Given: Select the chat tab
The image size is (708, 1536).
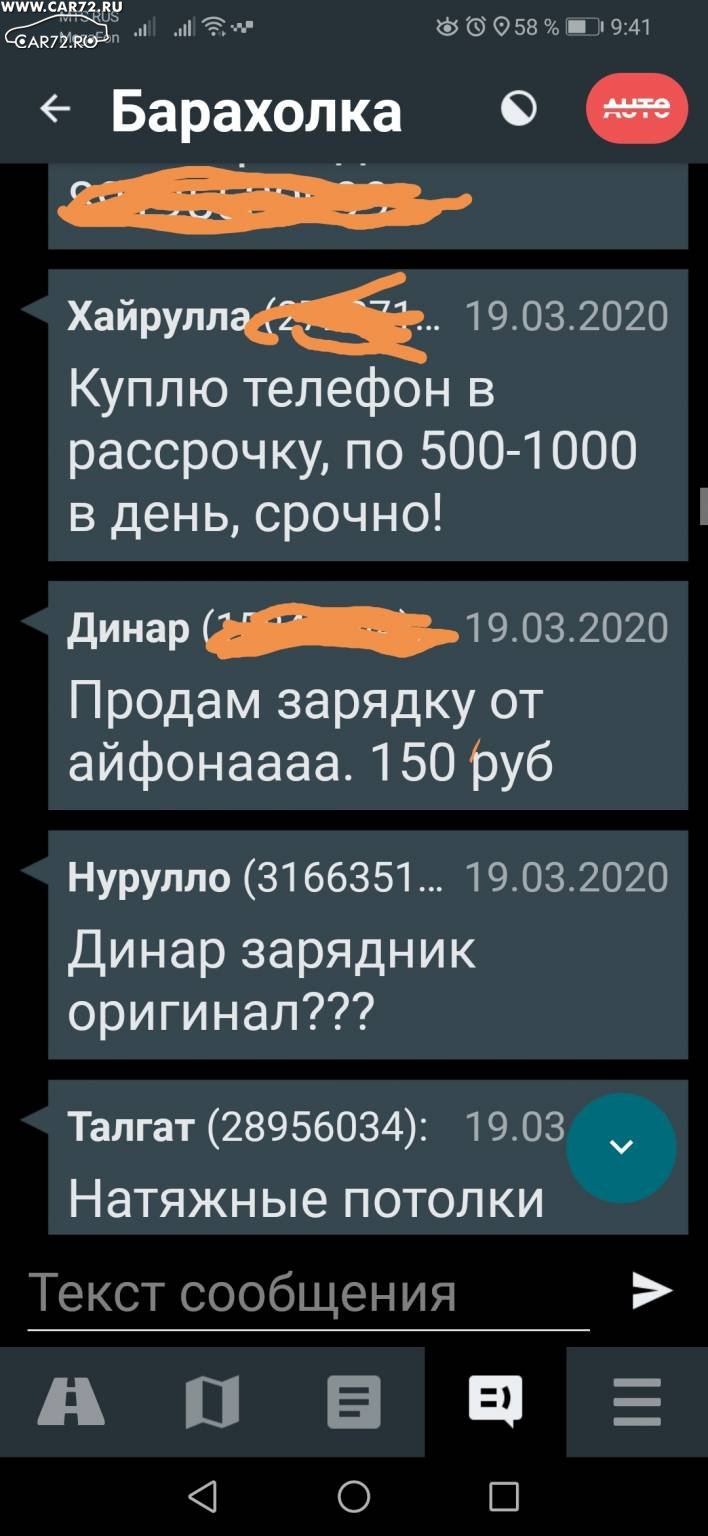Looking at the screenshot, I should pos(496,1401).
